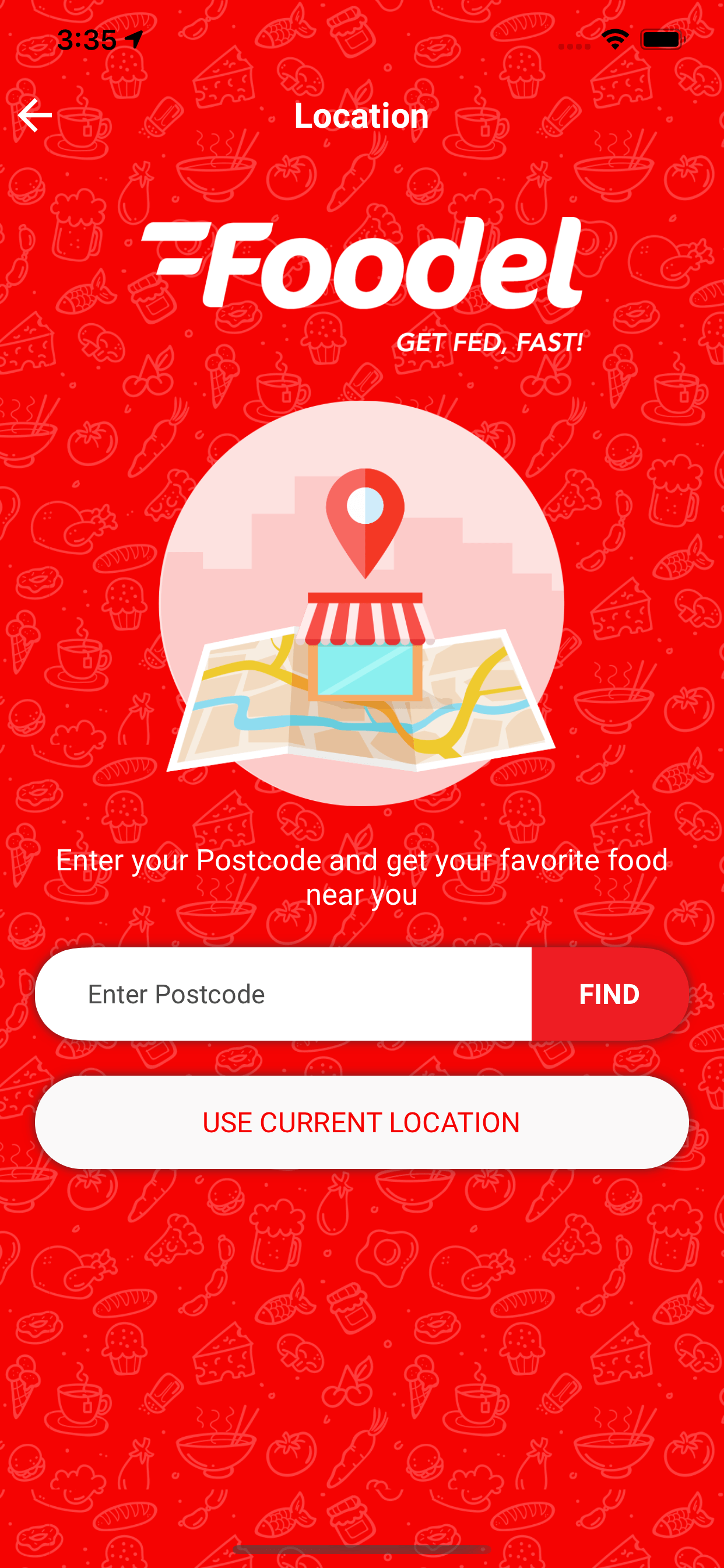Click the Location title text
The image size is (724, 1568).
click(360, 116)
